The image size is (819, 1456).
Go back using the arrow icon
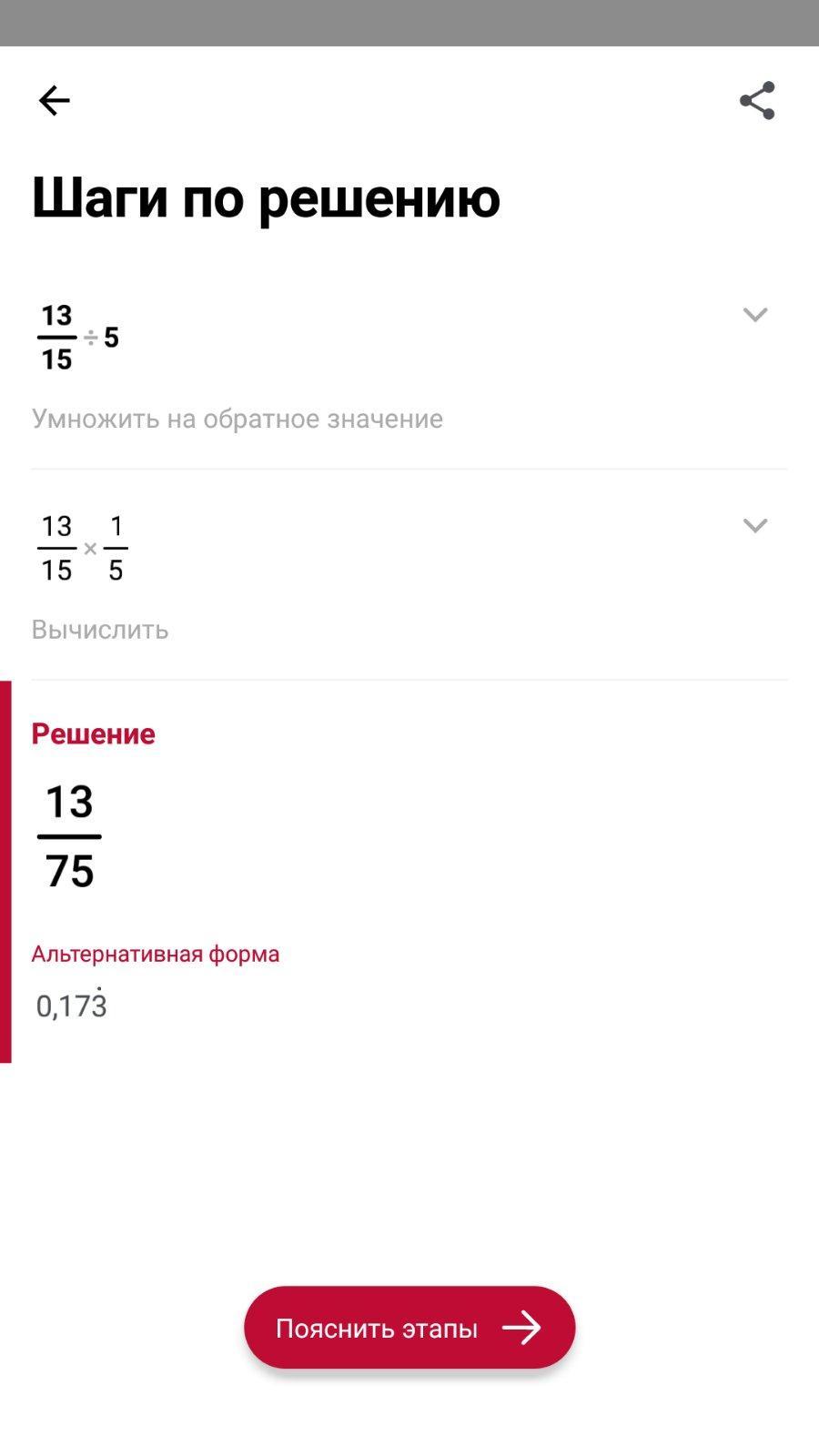coord(54,100)
